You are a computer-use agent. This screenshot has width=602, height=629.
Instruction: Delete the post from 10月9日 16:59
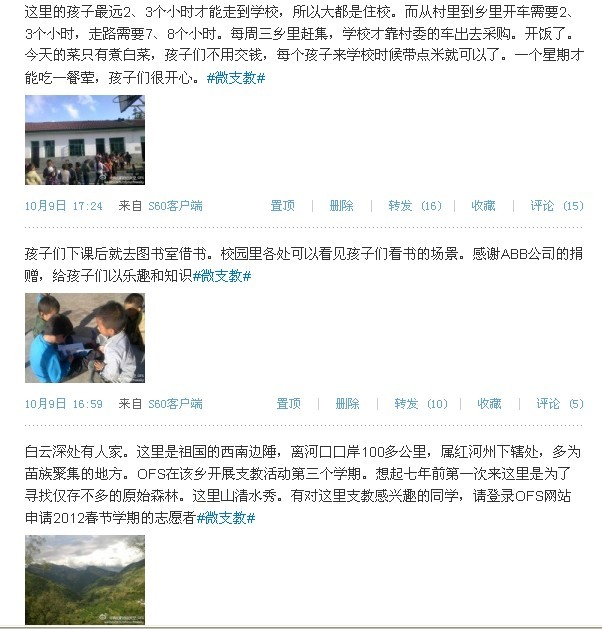(347, 404)
